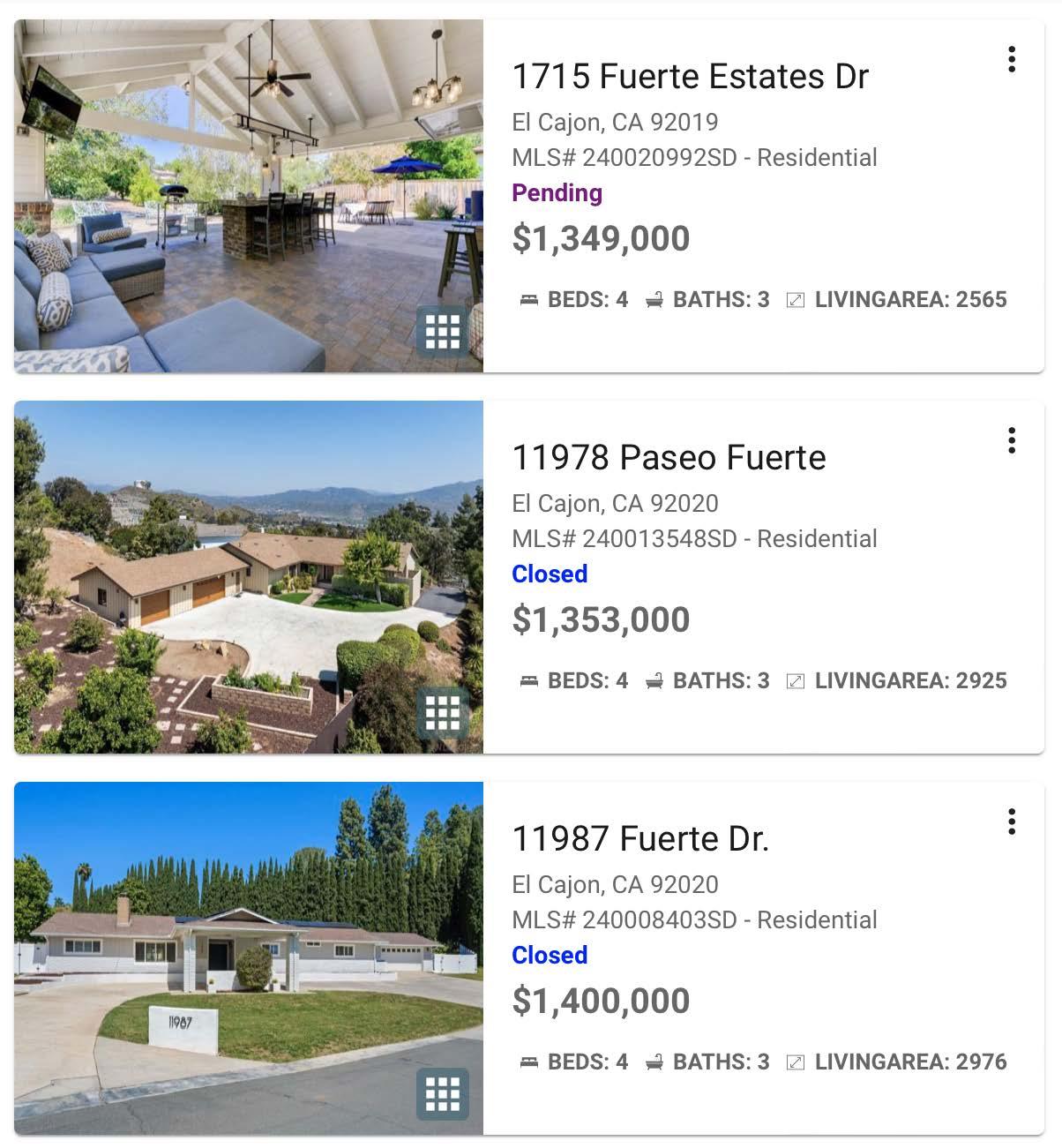Open the 1715 Fuerte Estates Dr listing
1062x1148 pixels.
[x=690, y=77]
